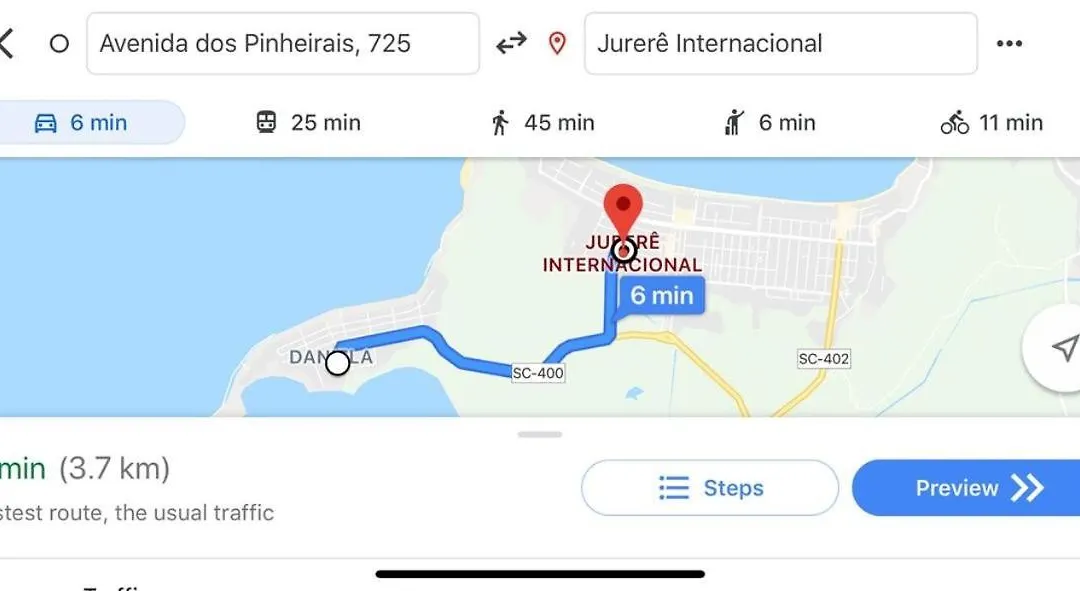The height and width of the screenshot is (591, 1080).
Task: Open the route Steps list
Action: coord(710,488)
